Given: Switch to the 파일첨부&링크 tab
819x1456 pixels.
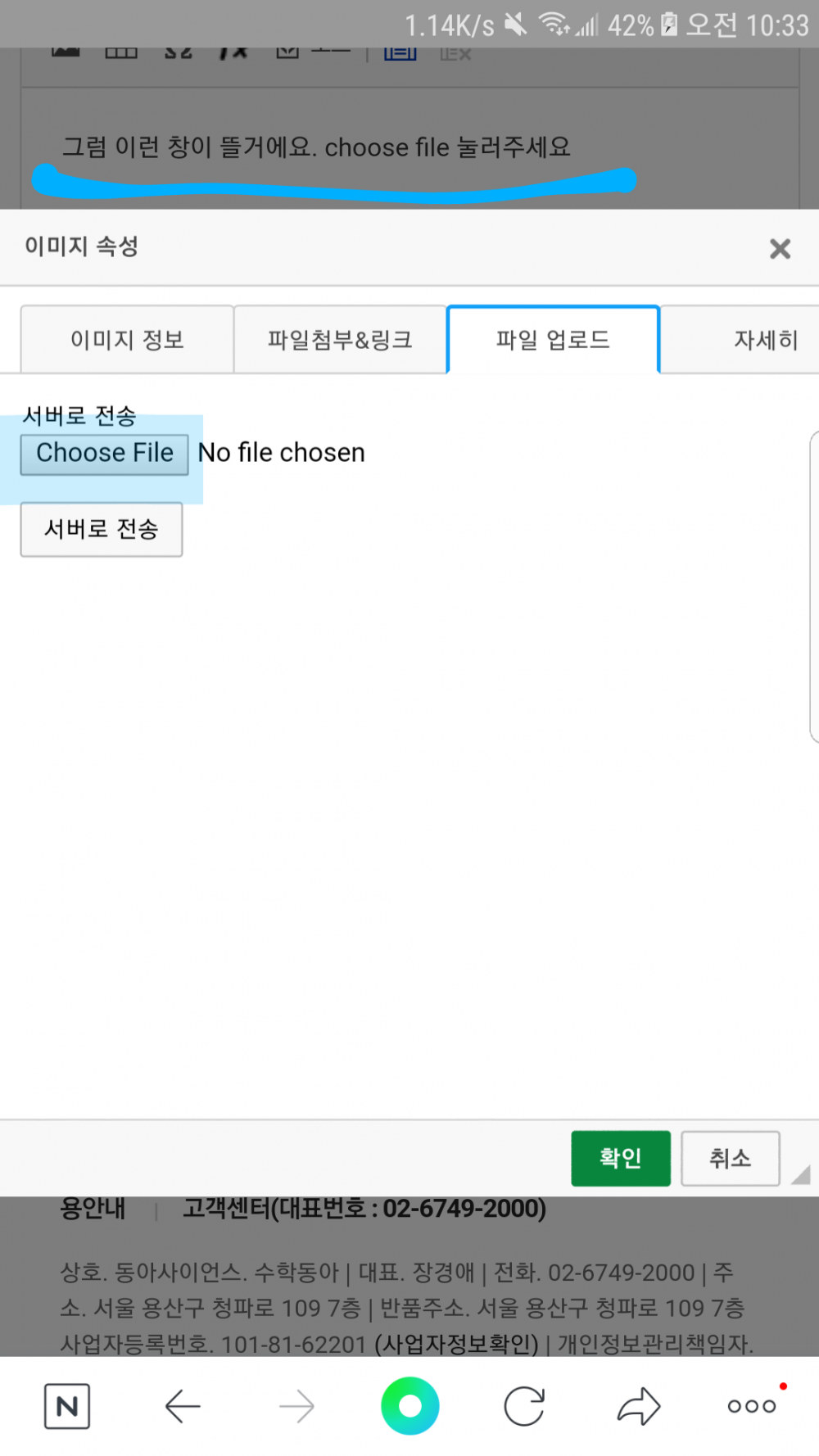Looking at the screenshot, I should click(340, 340).
